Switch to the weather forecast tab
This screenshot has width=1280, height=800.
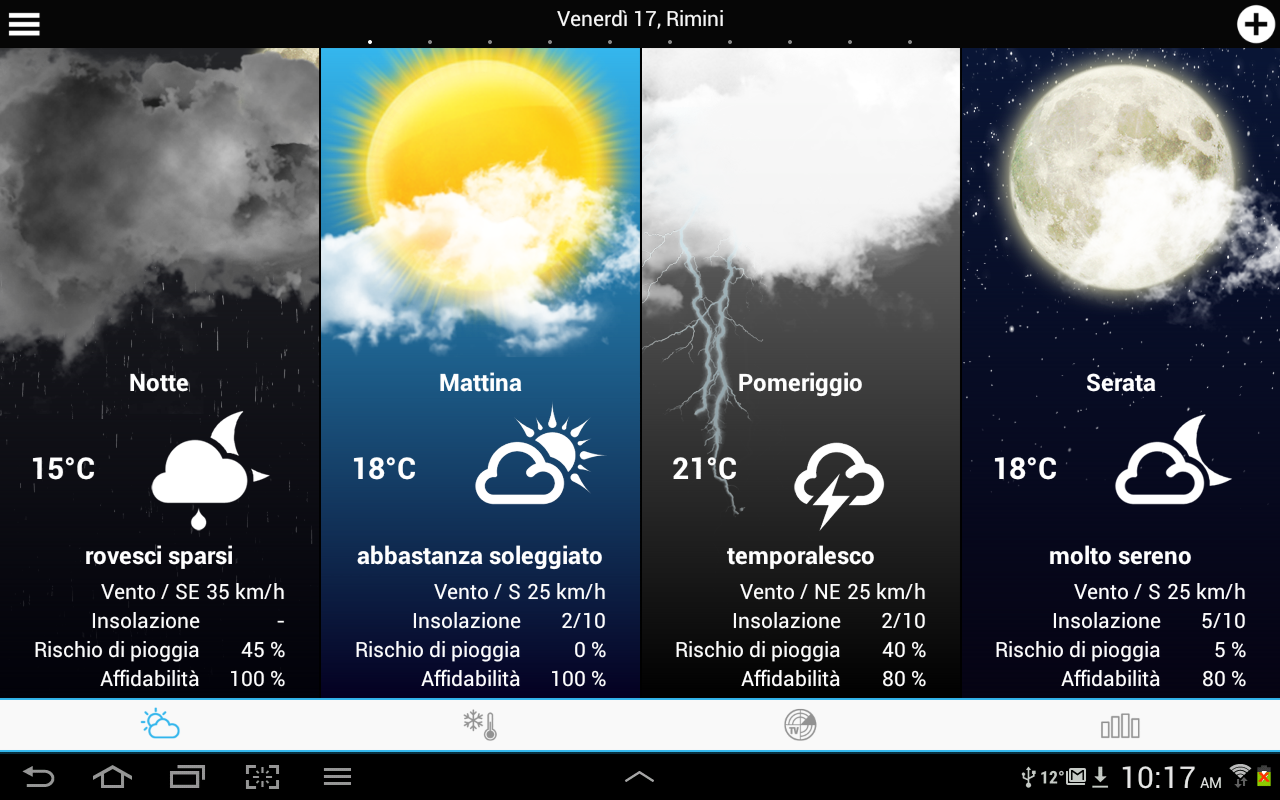pos(160,725)
